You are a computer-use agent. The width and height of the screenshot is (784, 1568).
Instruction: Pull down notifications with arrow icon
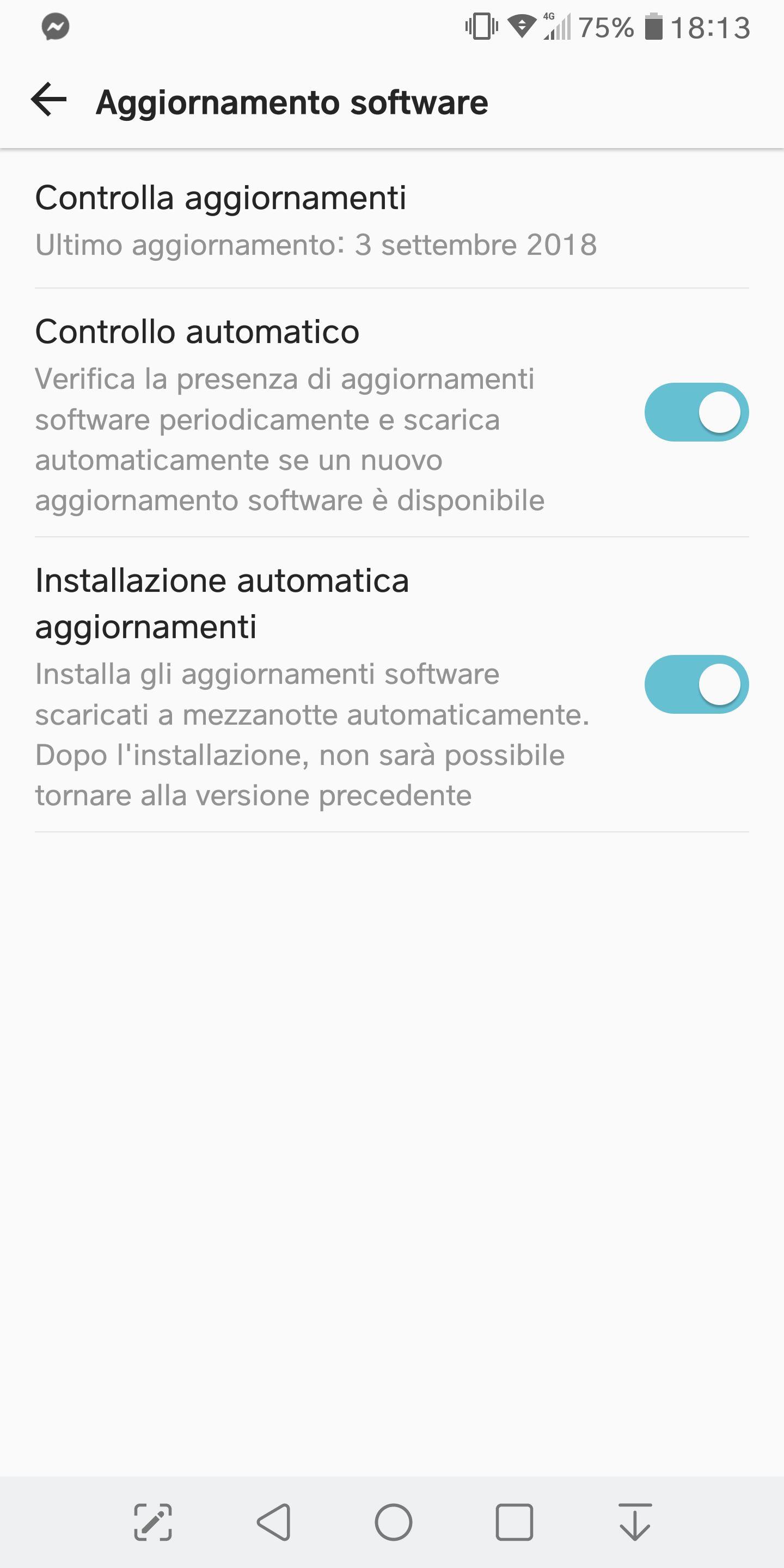635,1522
